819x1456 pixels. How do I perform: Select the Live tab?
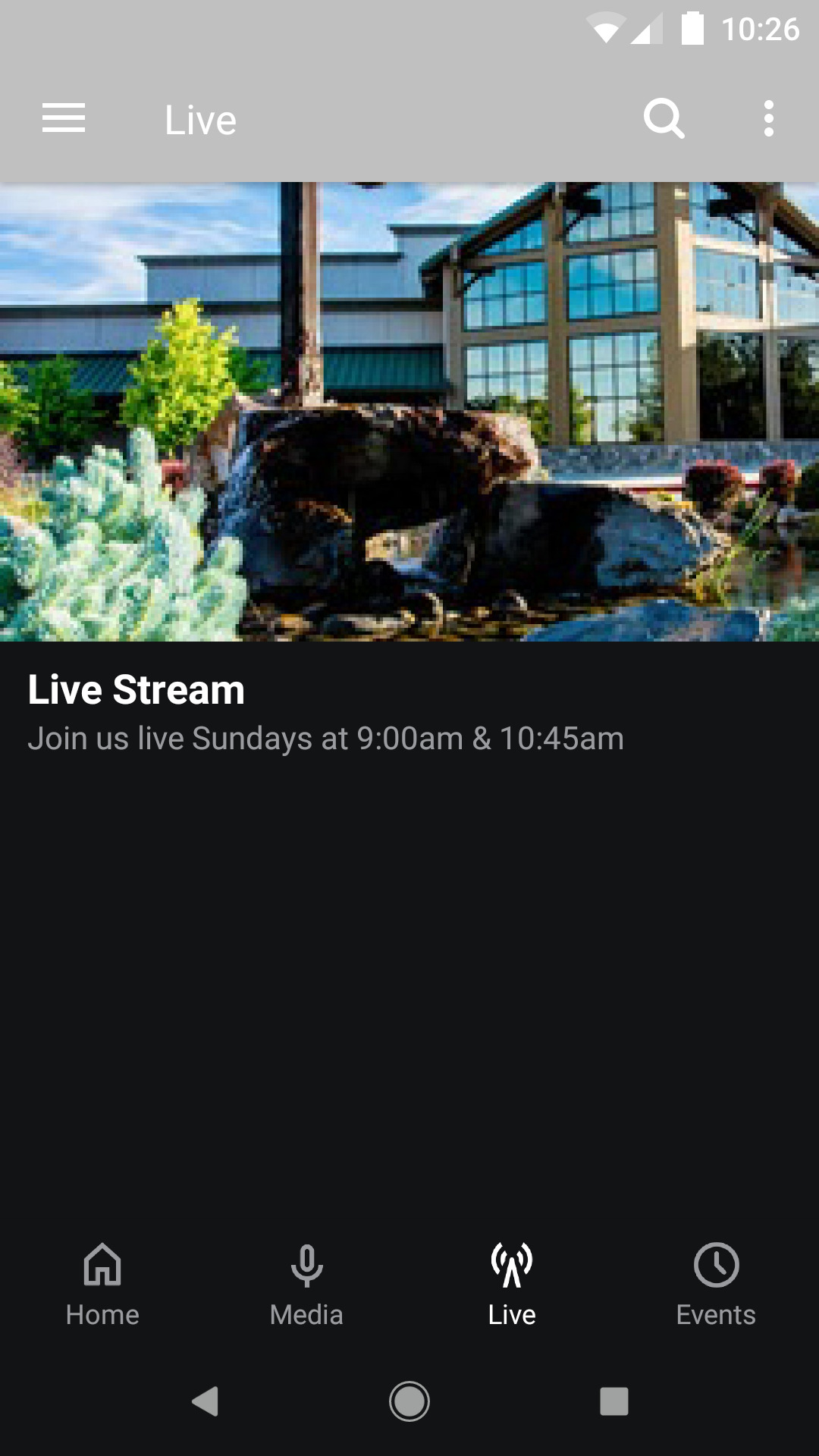point(512,1285)
